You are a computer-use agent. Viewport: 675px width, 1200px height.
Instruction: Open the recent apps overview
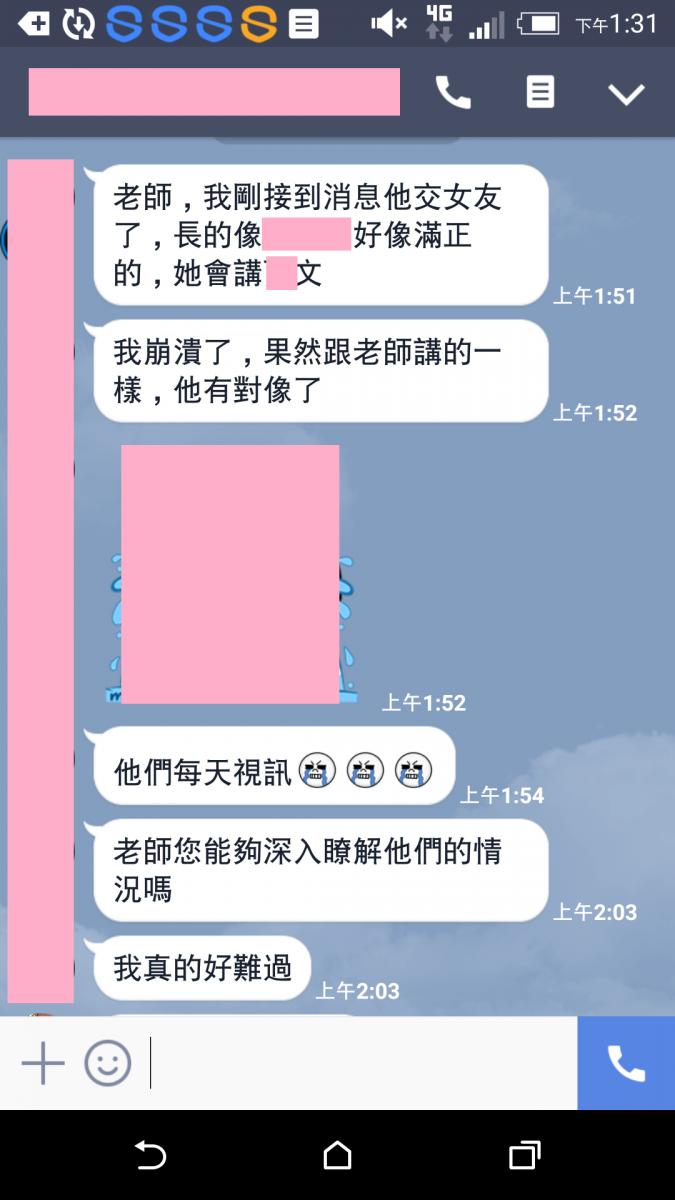click(524, 1156)
